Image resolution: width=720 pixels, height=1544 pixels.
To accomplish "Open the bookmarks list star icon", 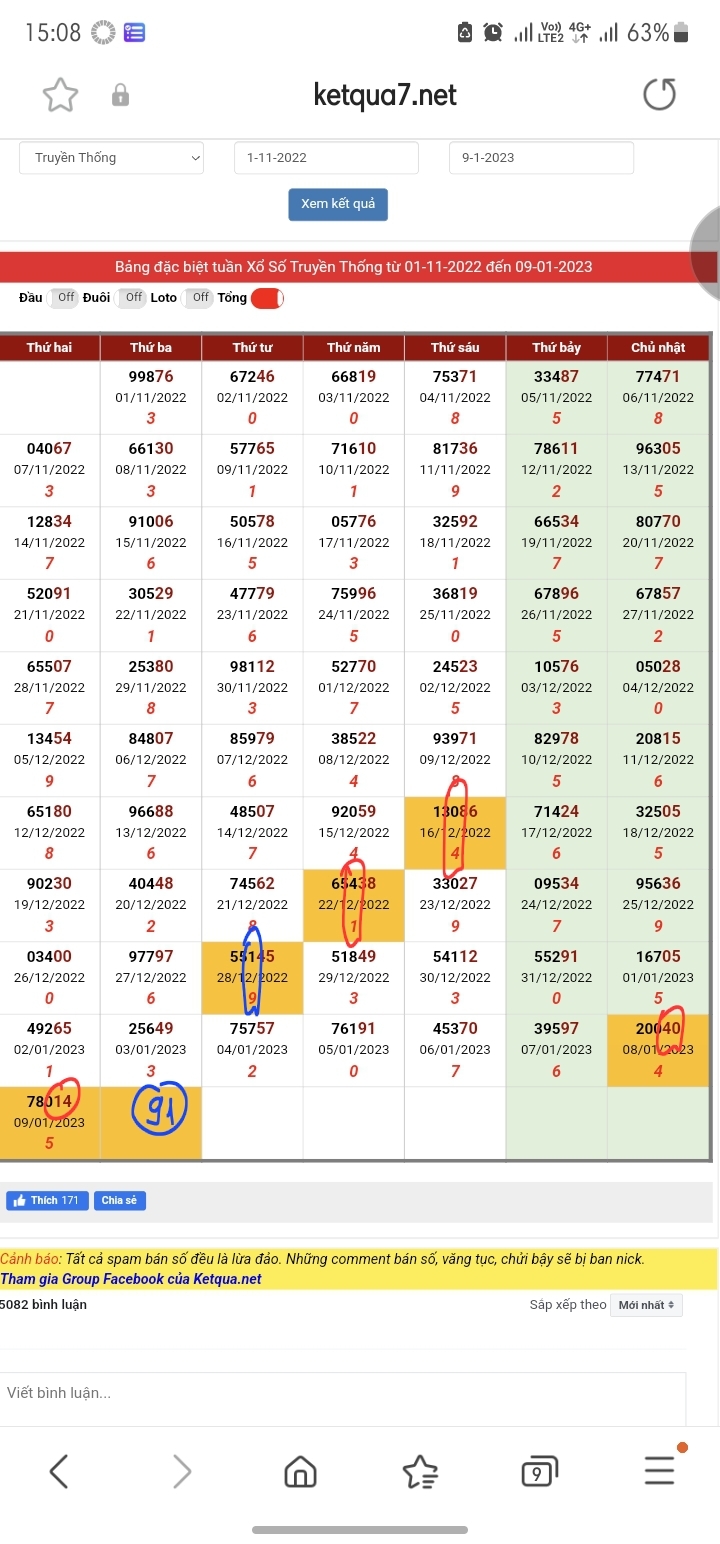I will click(420, 1471).
